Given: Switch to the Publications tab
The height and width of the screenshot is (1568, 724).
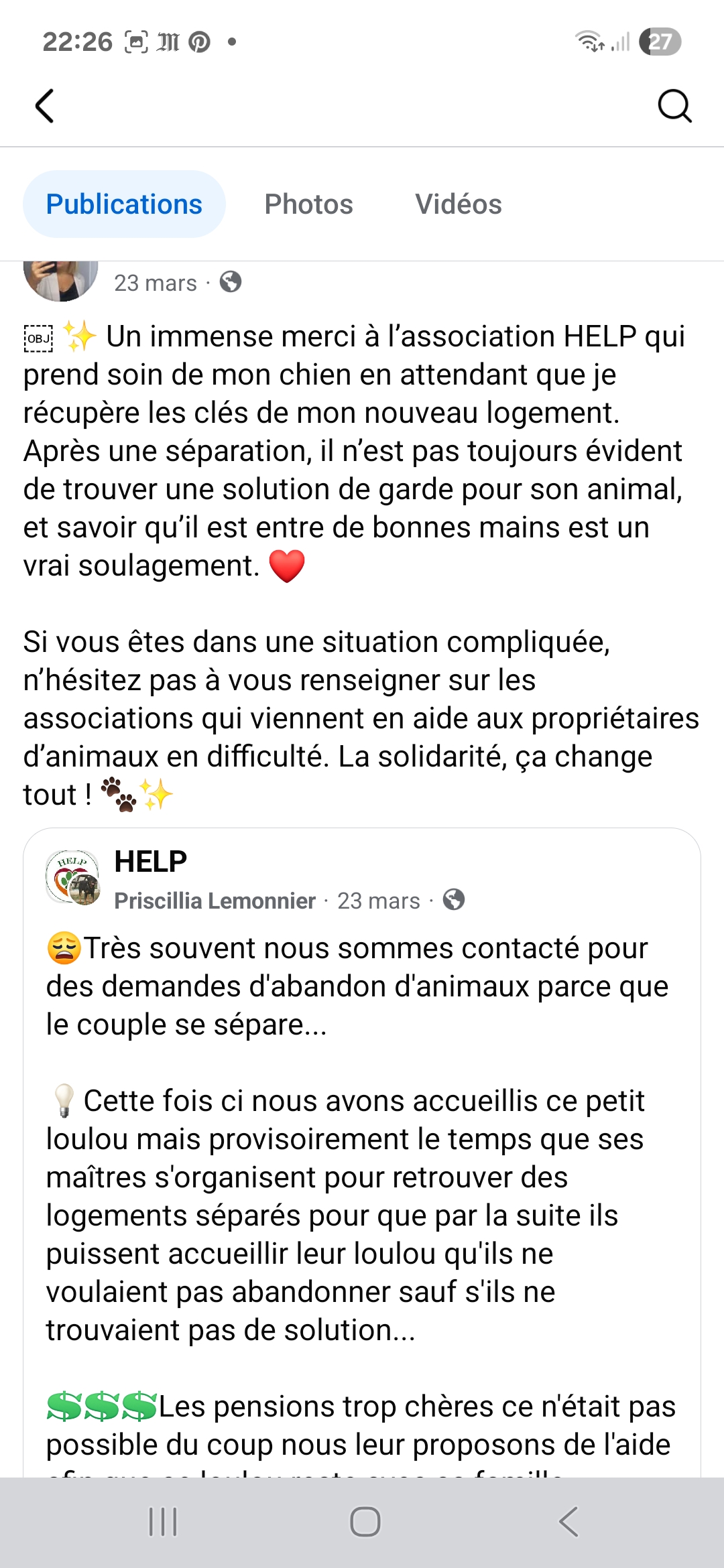Looking at the screenshot, I should click(x=124, y=204).
